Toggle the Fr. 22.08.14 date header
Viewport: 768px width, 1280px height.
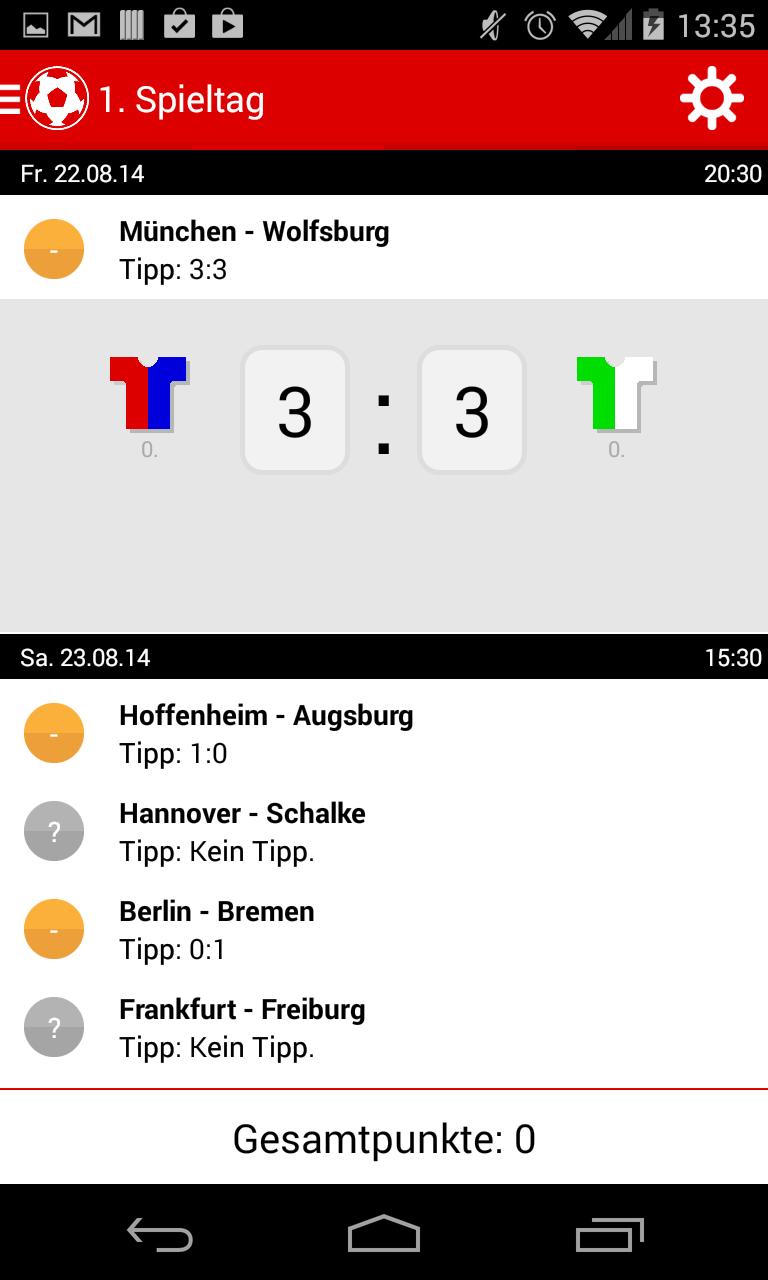click(384, 173)
